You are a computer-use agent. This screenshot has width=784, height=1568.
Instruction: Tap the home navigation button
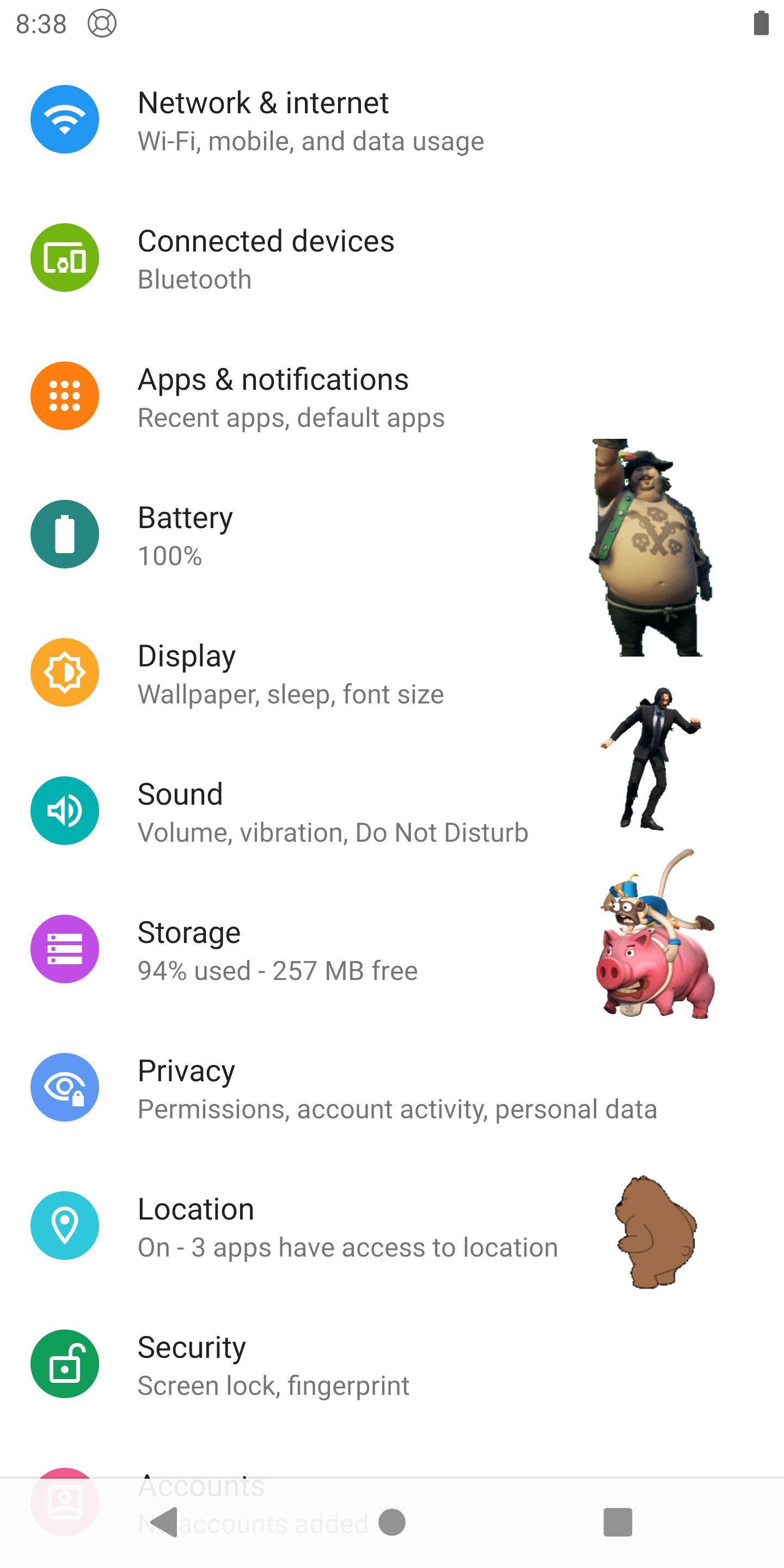(391, 1522)
